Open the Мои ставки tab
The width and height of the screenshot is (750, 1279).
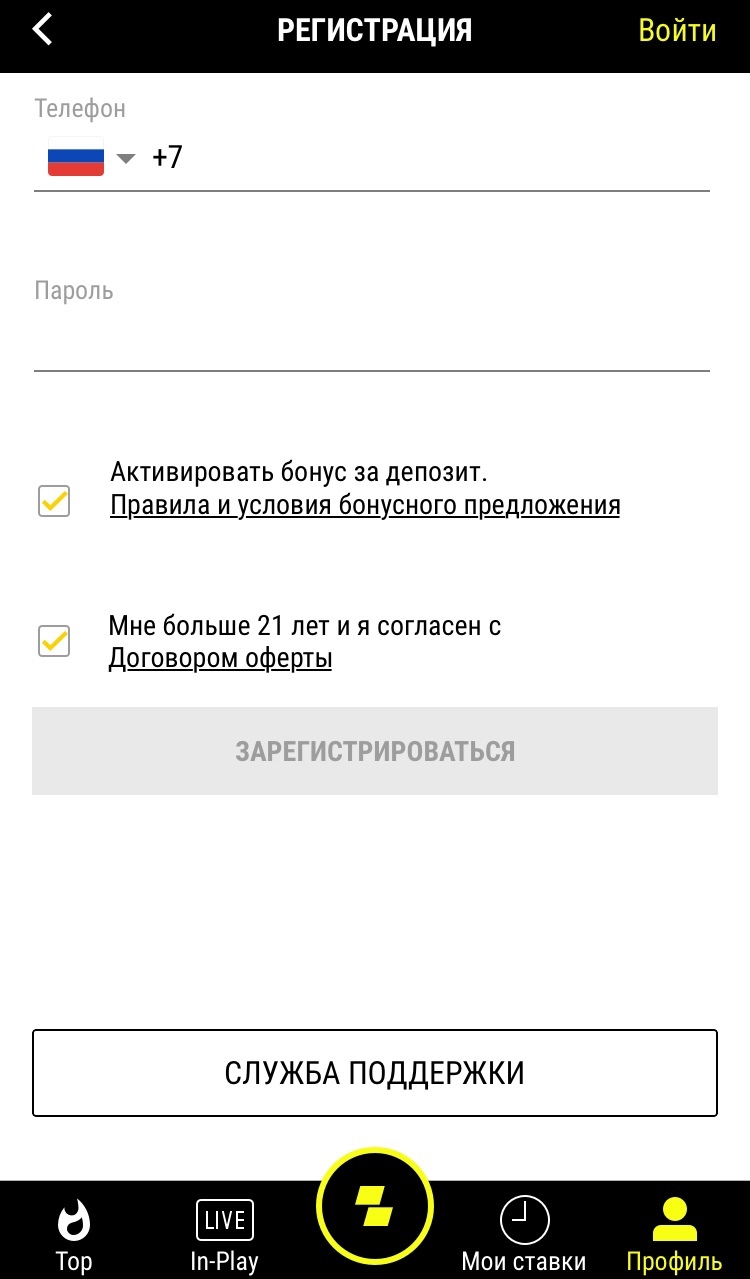[x=524, y=1236]
